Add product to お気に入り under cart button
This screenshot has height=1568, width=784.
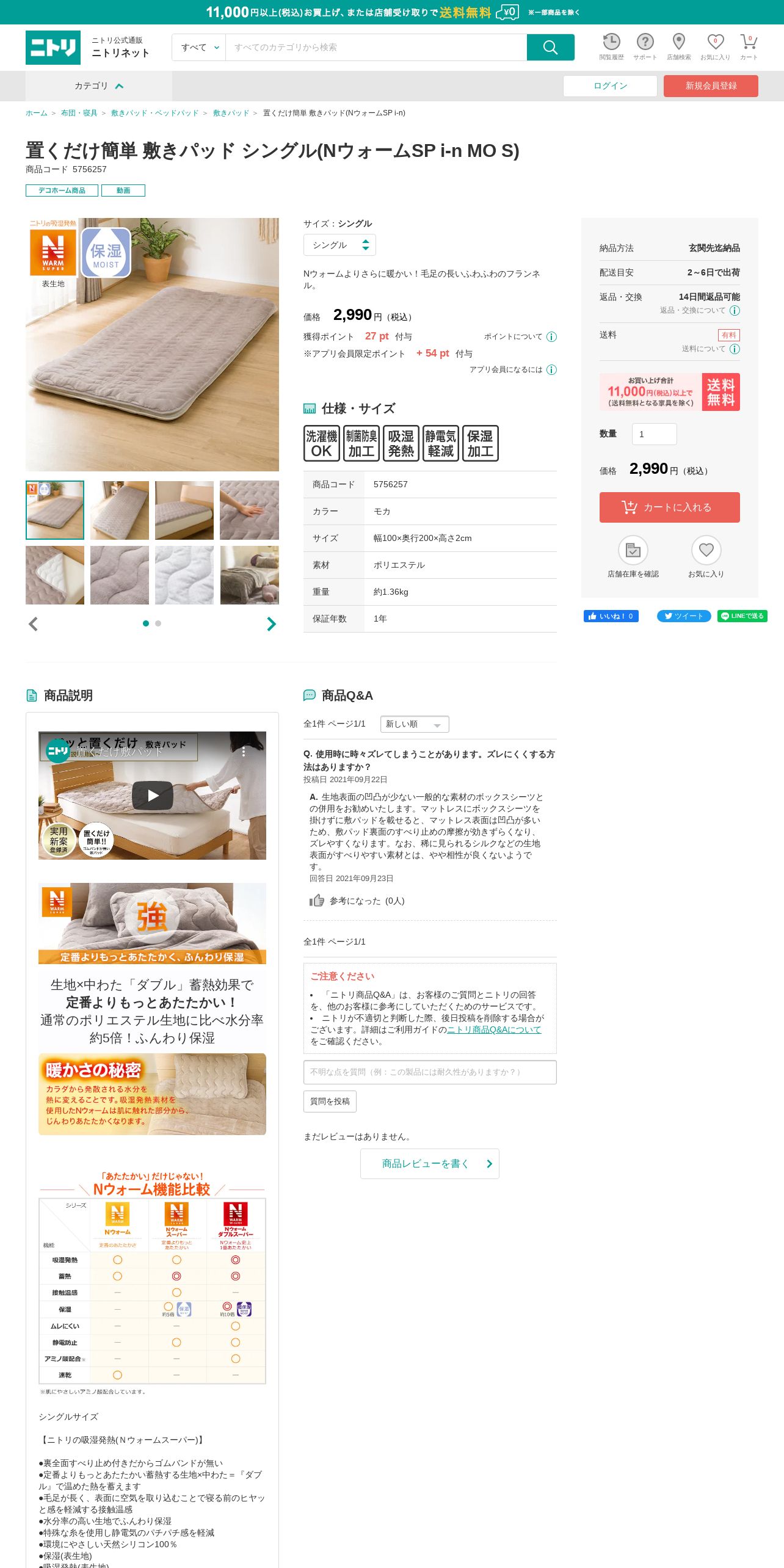[706, 556]
